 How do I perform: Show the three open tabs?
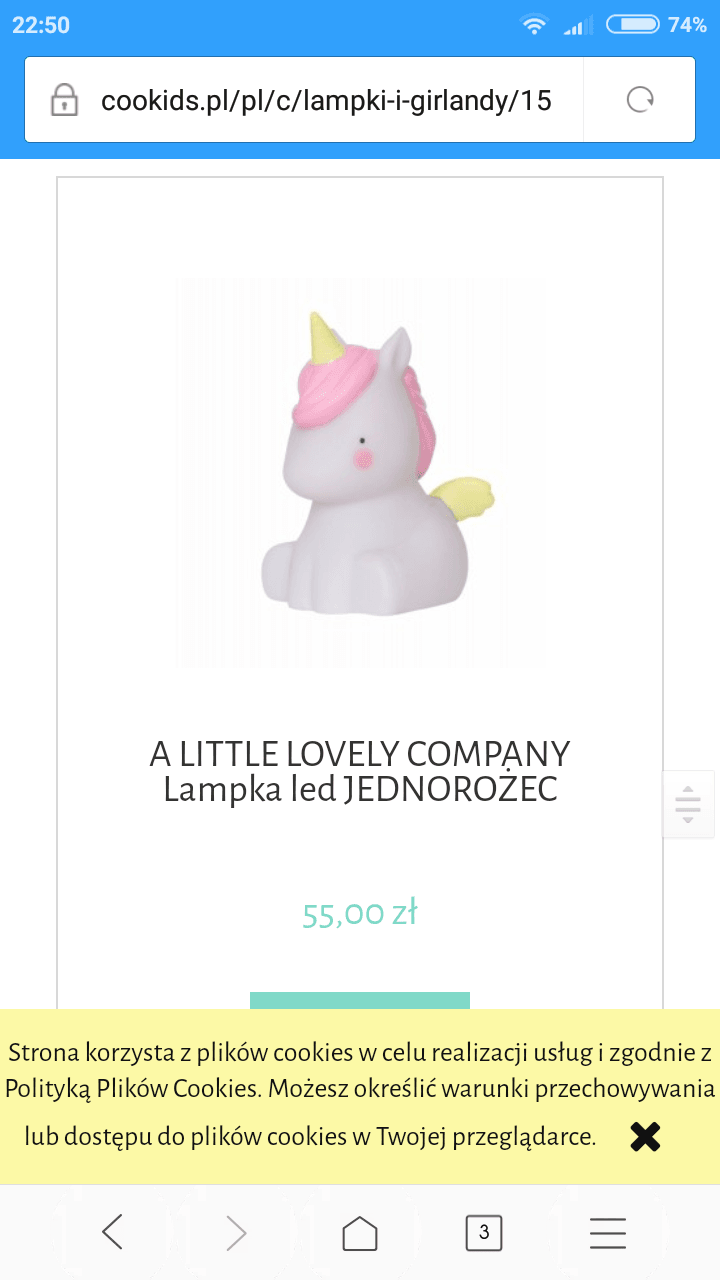coord(484,1232)
